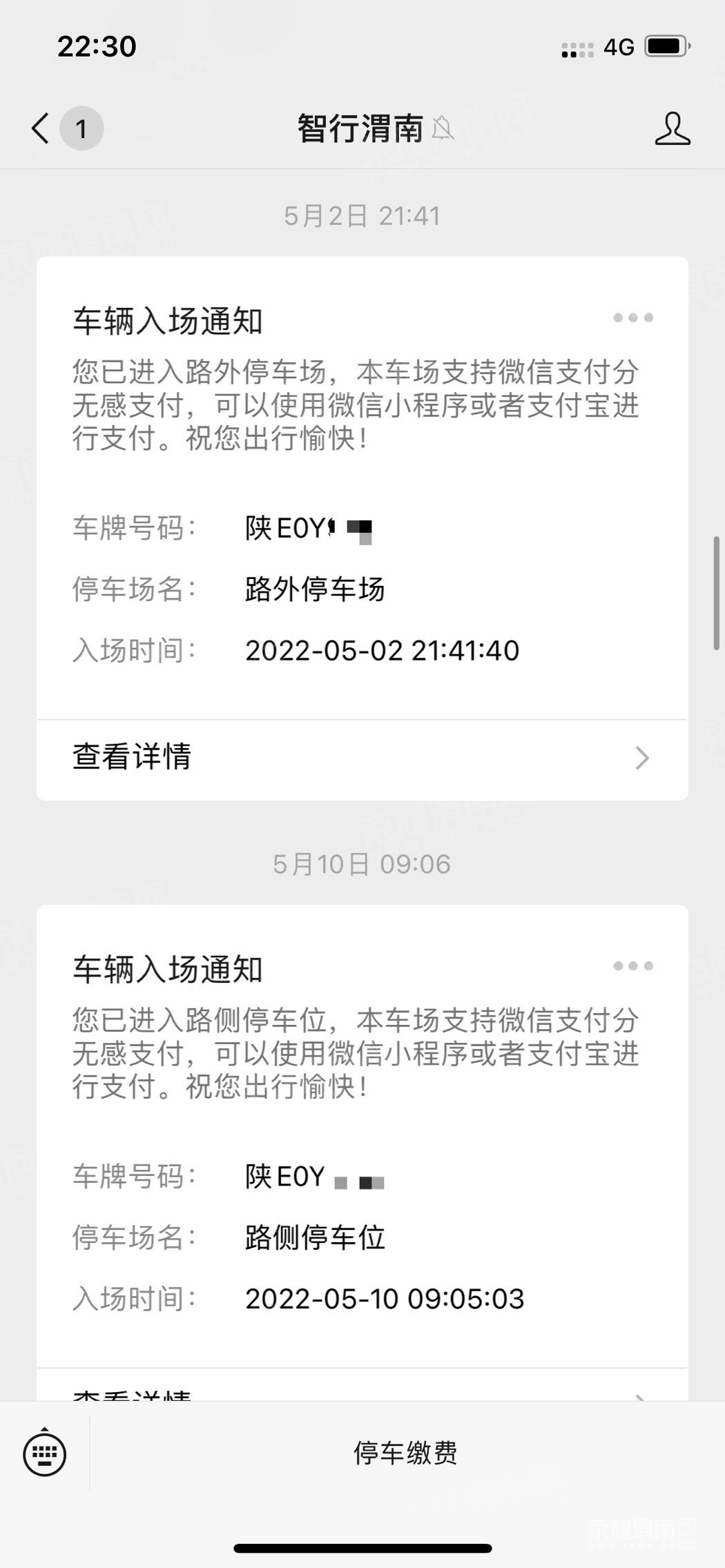The image size is (725, 1568).
Task: Open options on the 5月2日 entry notice
Action: click(632, 317)
